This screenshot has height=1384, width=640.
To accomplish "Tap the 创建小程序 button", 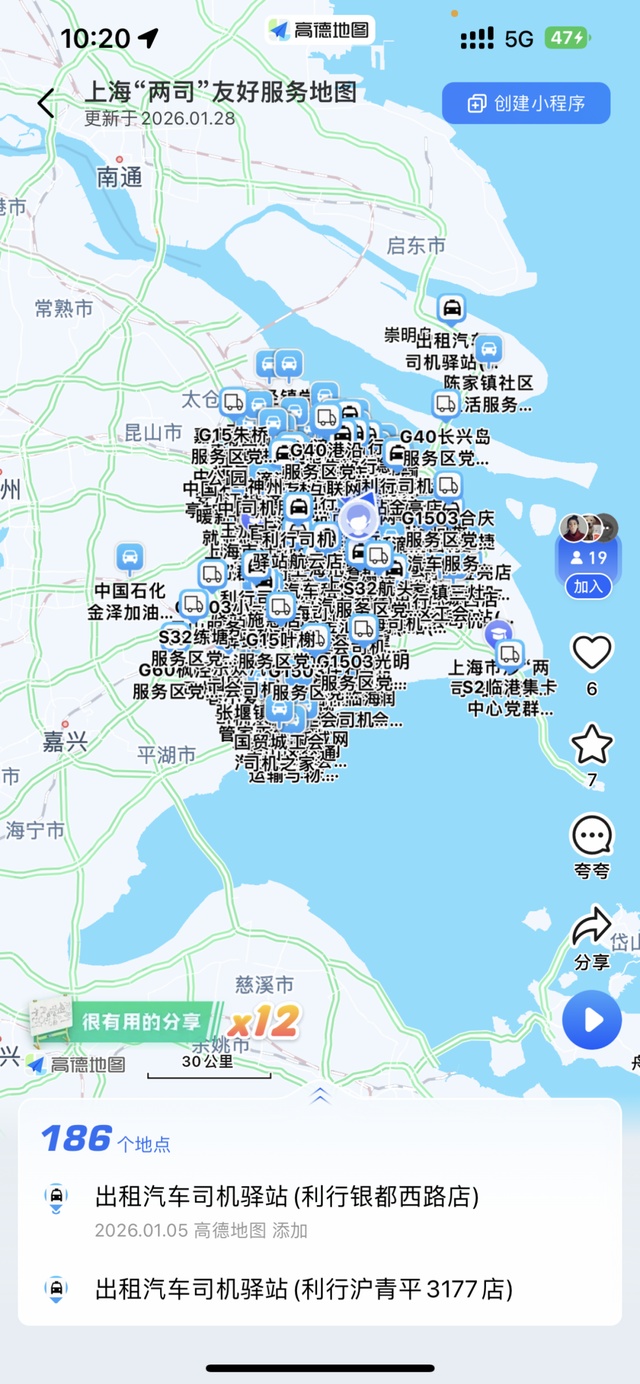I will coord(526,103).
